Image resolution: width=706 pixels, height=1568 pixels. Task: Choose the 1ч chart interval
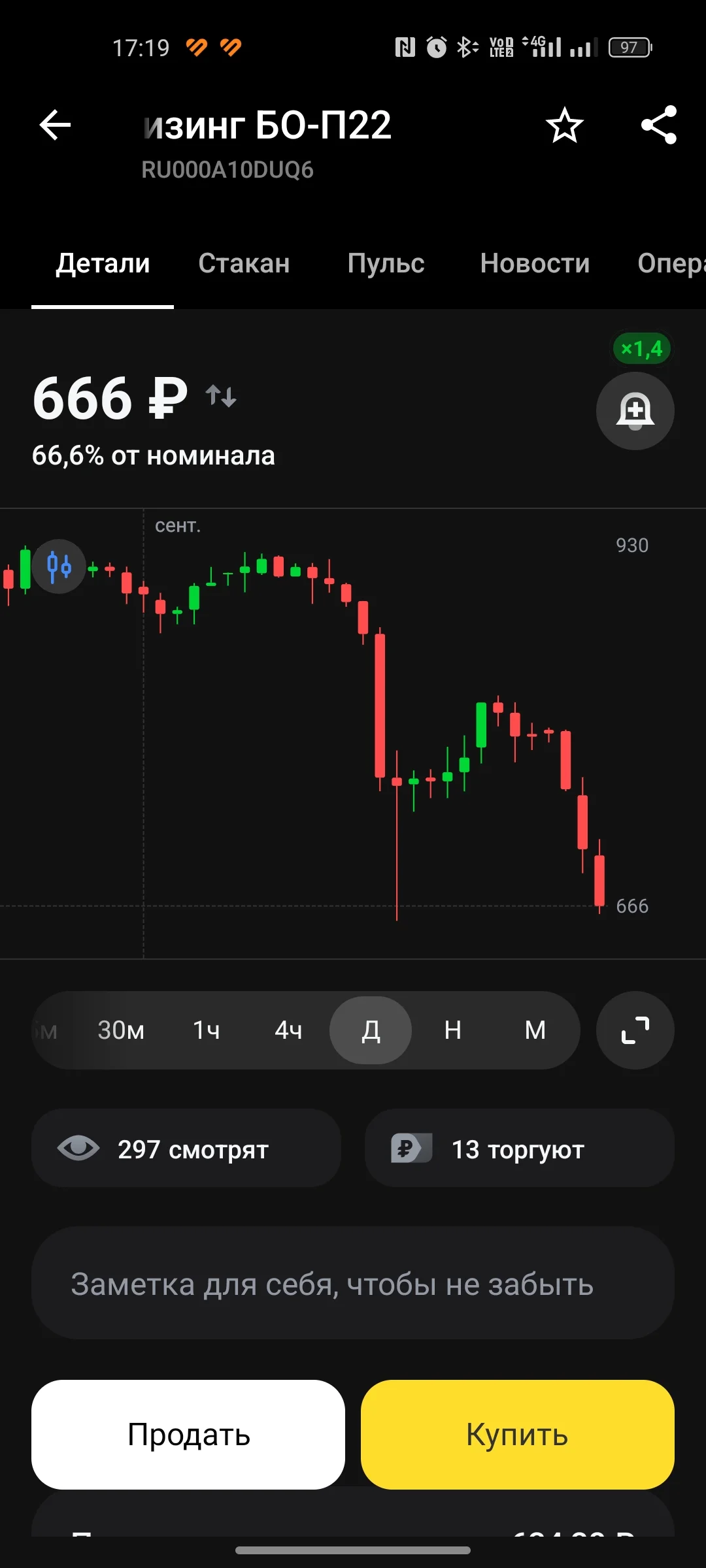(206, 1030)
